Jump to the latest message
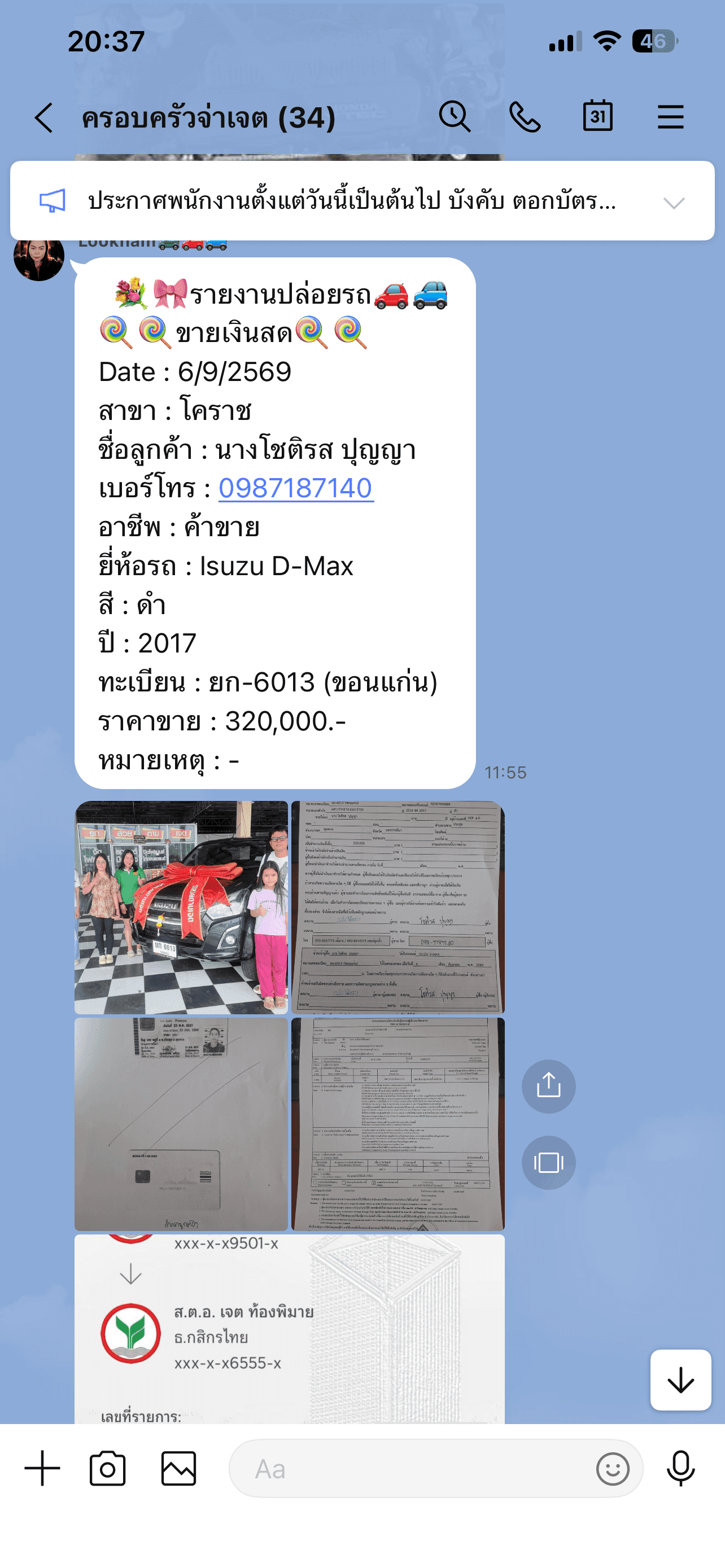Screen dimensions: 725x1568 (x=680, y=1380)
